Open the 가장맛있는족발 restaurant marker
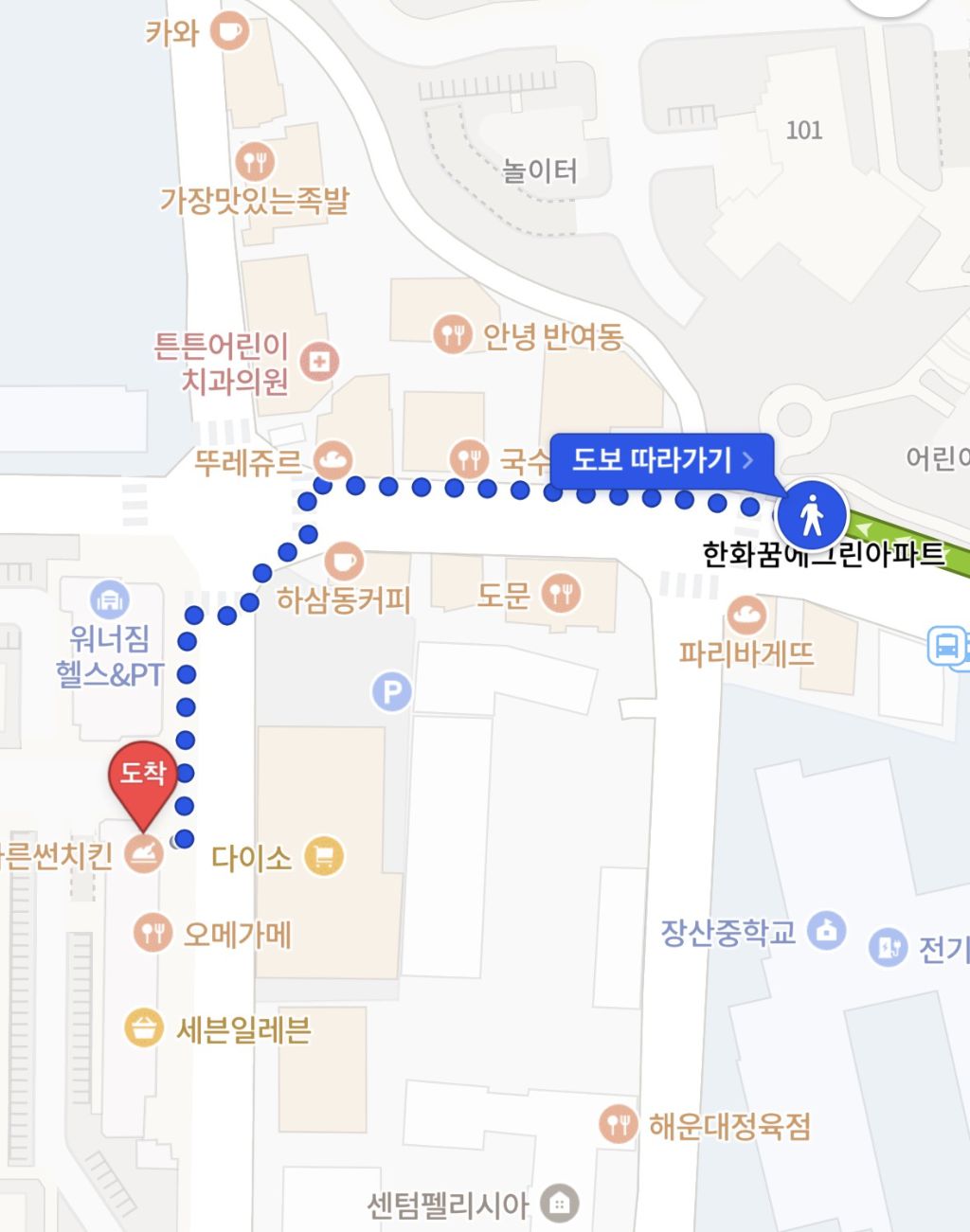The height and width of the screenshot is (1232, 970). pyautogui.click(x=255, y=162)
